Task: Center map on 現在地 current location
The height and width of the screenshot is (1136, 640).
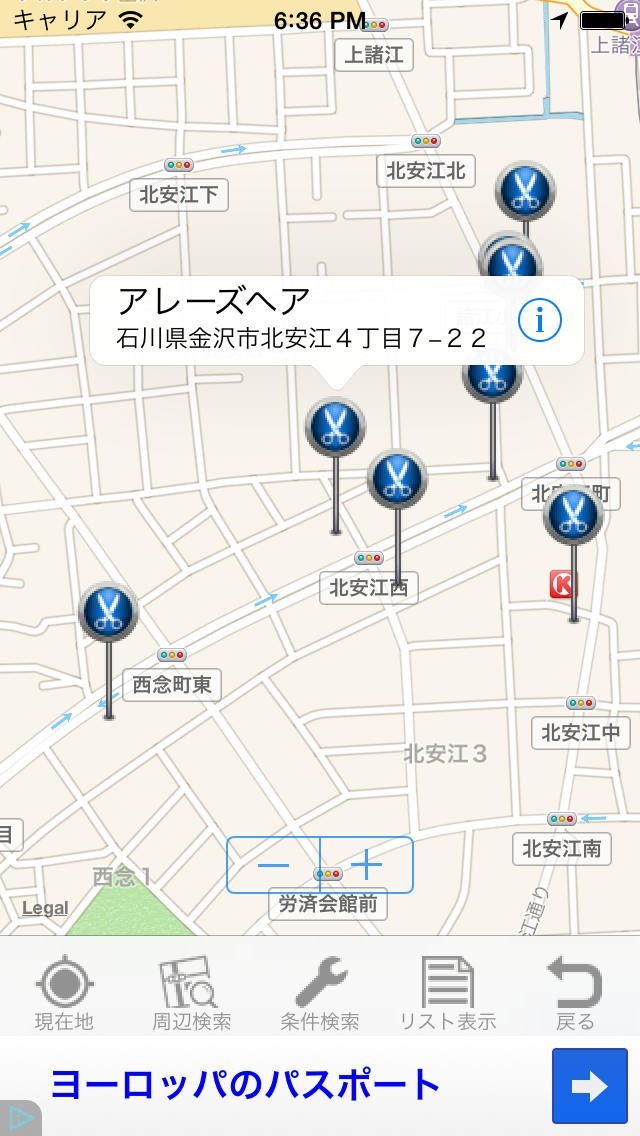Action: tap(64, 992)
